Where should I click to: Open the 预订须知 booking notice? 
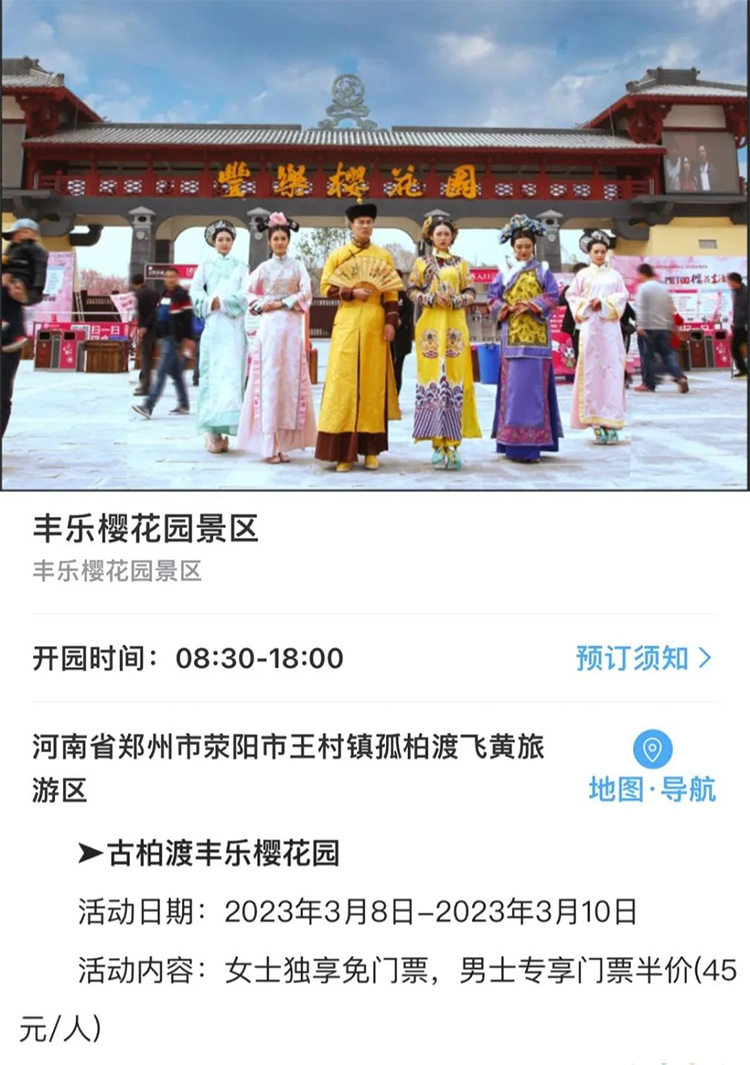point(643,658)
